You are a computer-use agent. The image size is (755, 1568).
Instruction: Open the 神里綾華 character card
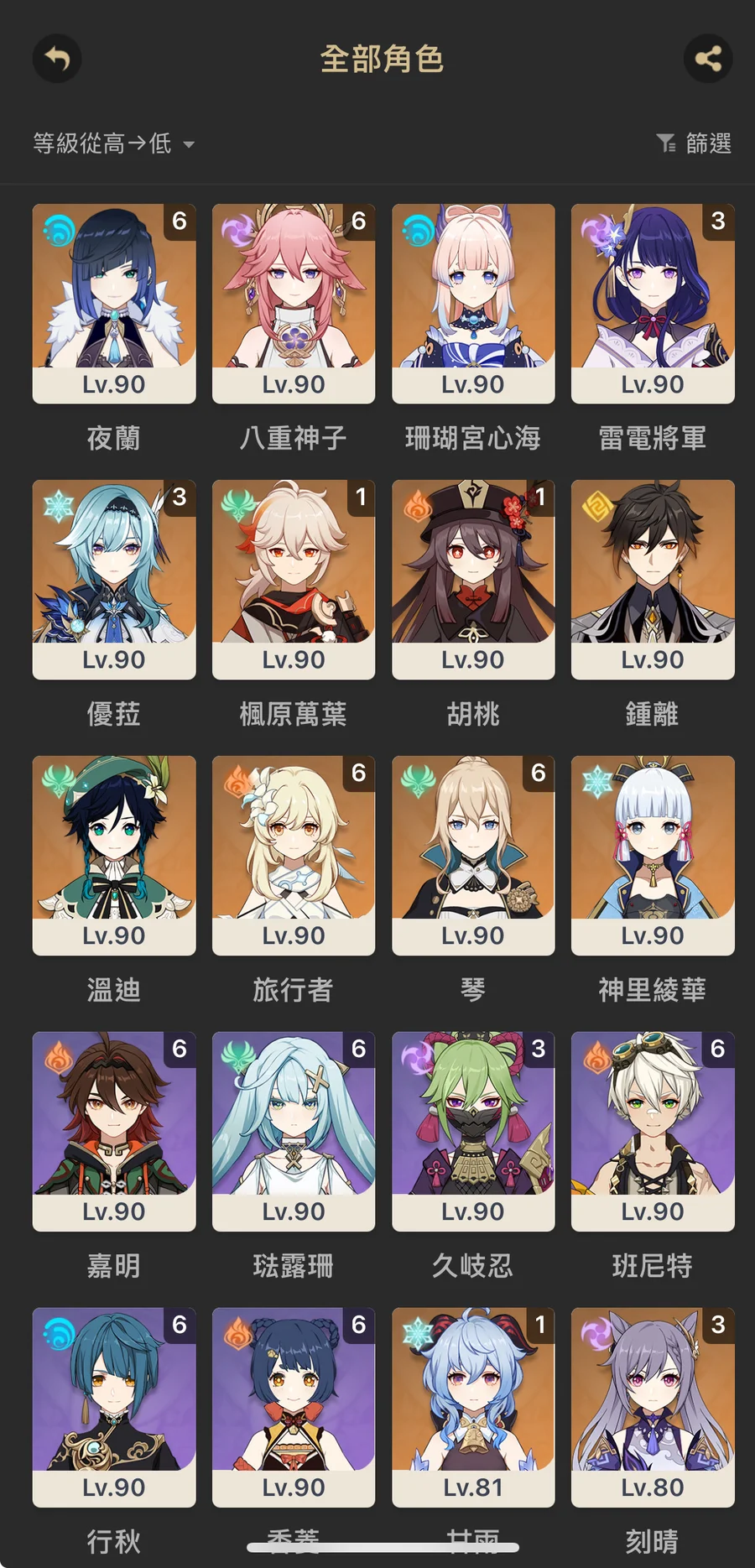click(x=653, y=855)
